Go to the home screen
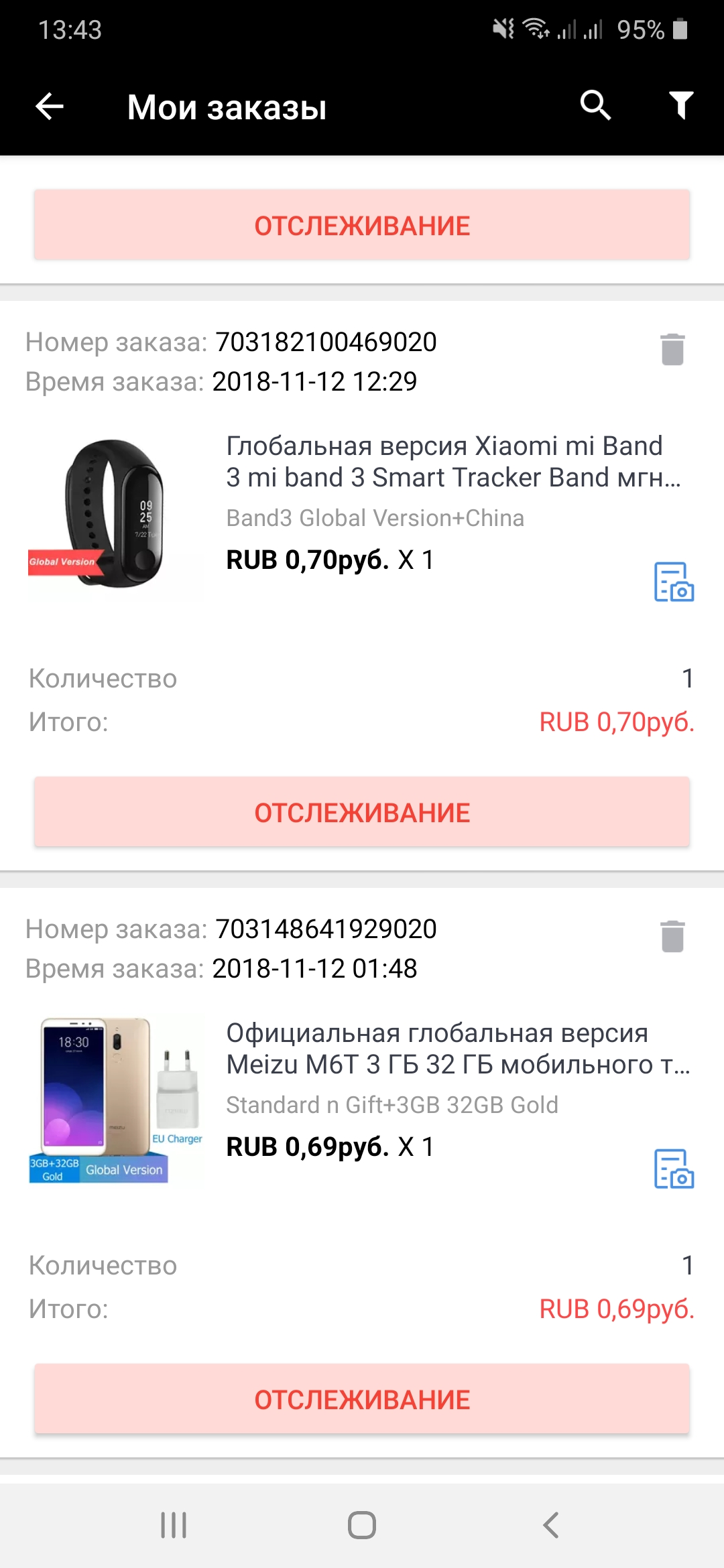Image resolution: width=724 pixels, height=1568 pixels. click(x=362, y=1525)
